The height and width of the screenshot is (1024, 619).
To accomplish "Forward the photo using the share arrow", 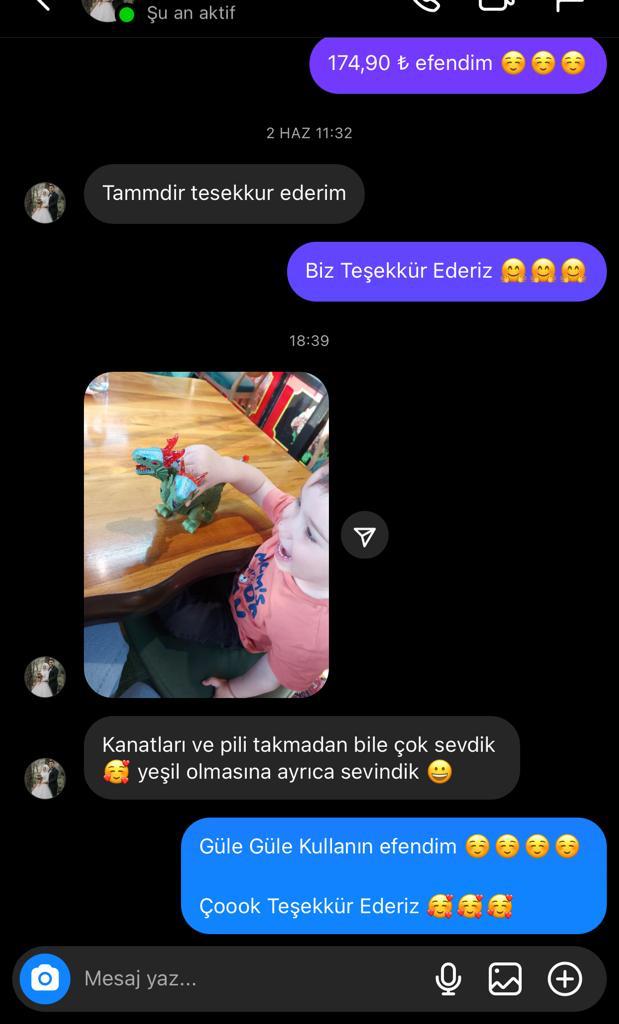I will [x=365, y=536].
